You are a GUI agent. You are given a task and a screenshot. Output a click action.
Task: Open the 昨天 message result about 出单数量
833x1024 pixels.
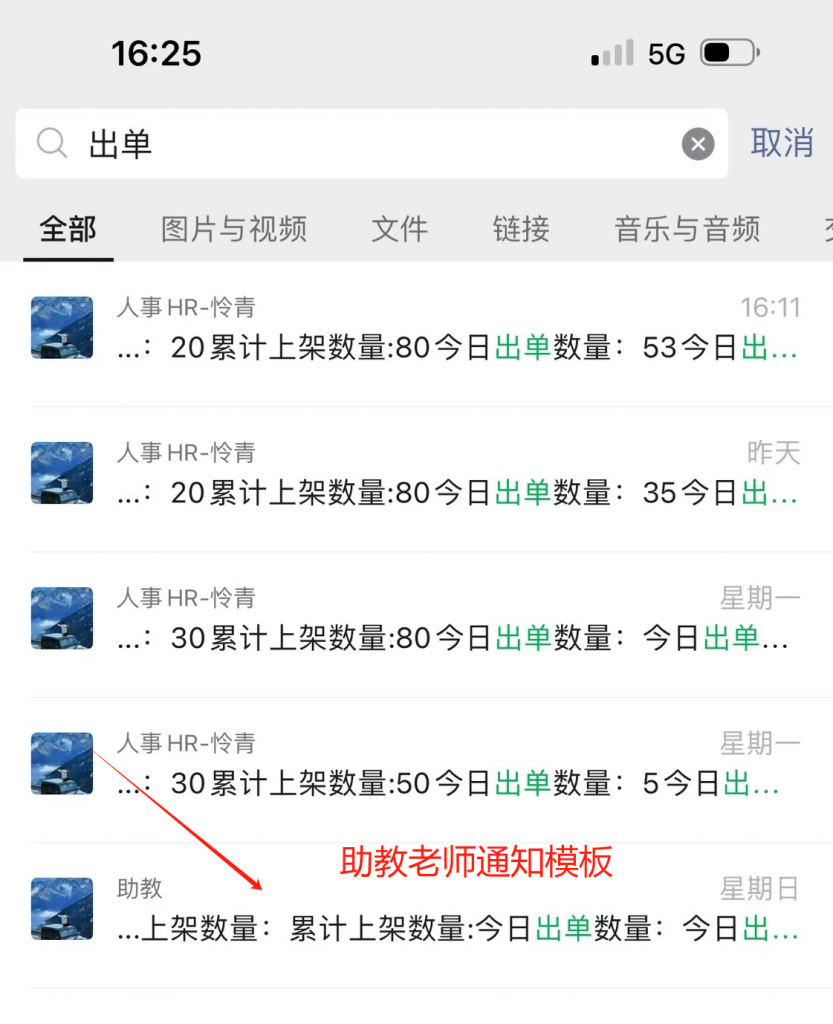click(420, 472)
